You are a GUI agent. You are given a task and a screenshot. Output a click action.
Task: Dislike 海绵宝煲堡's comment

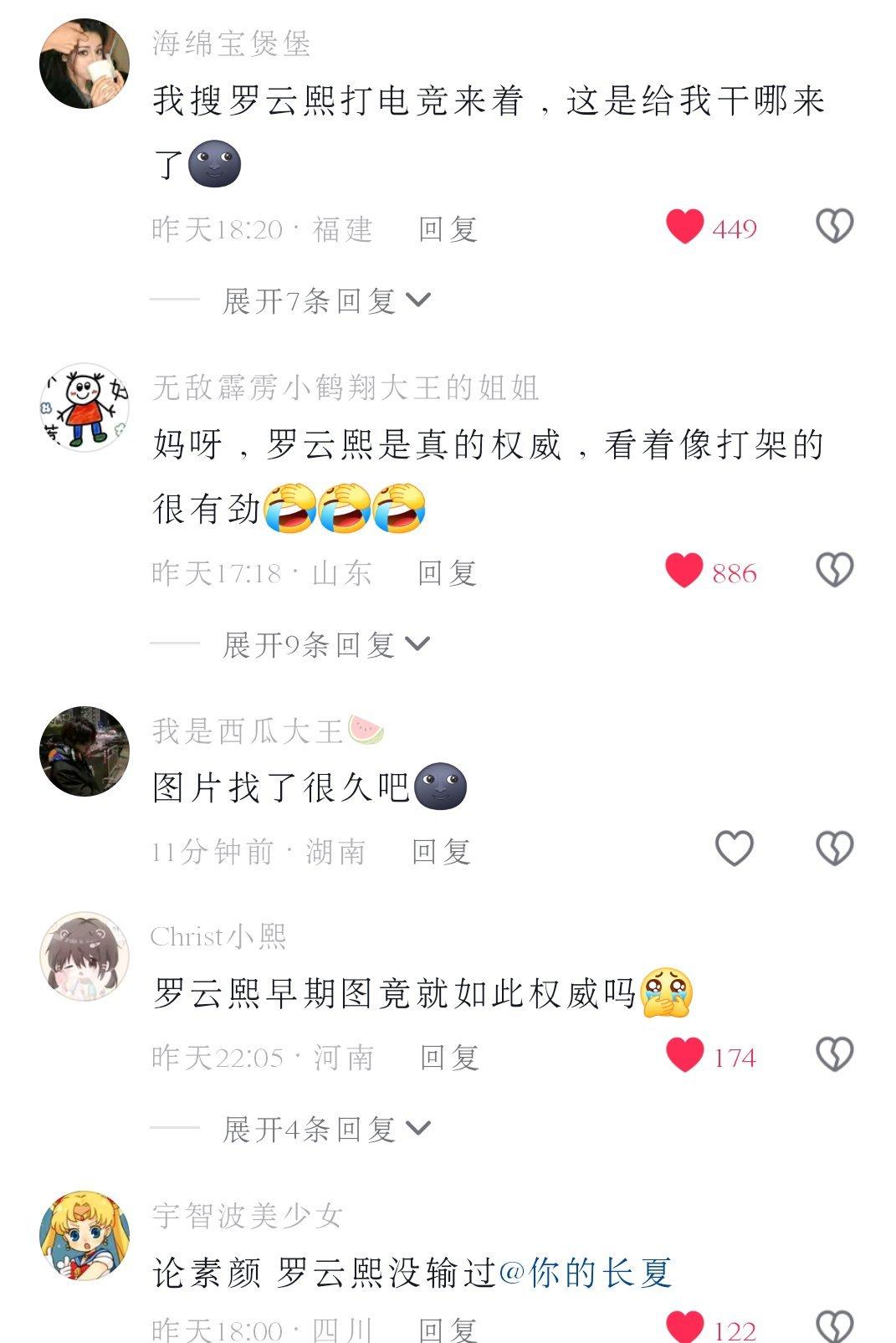pos(834,227)
